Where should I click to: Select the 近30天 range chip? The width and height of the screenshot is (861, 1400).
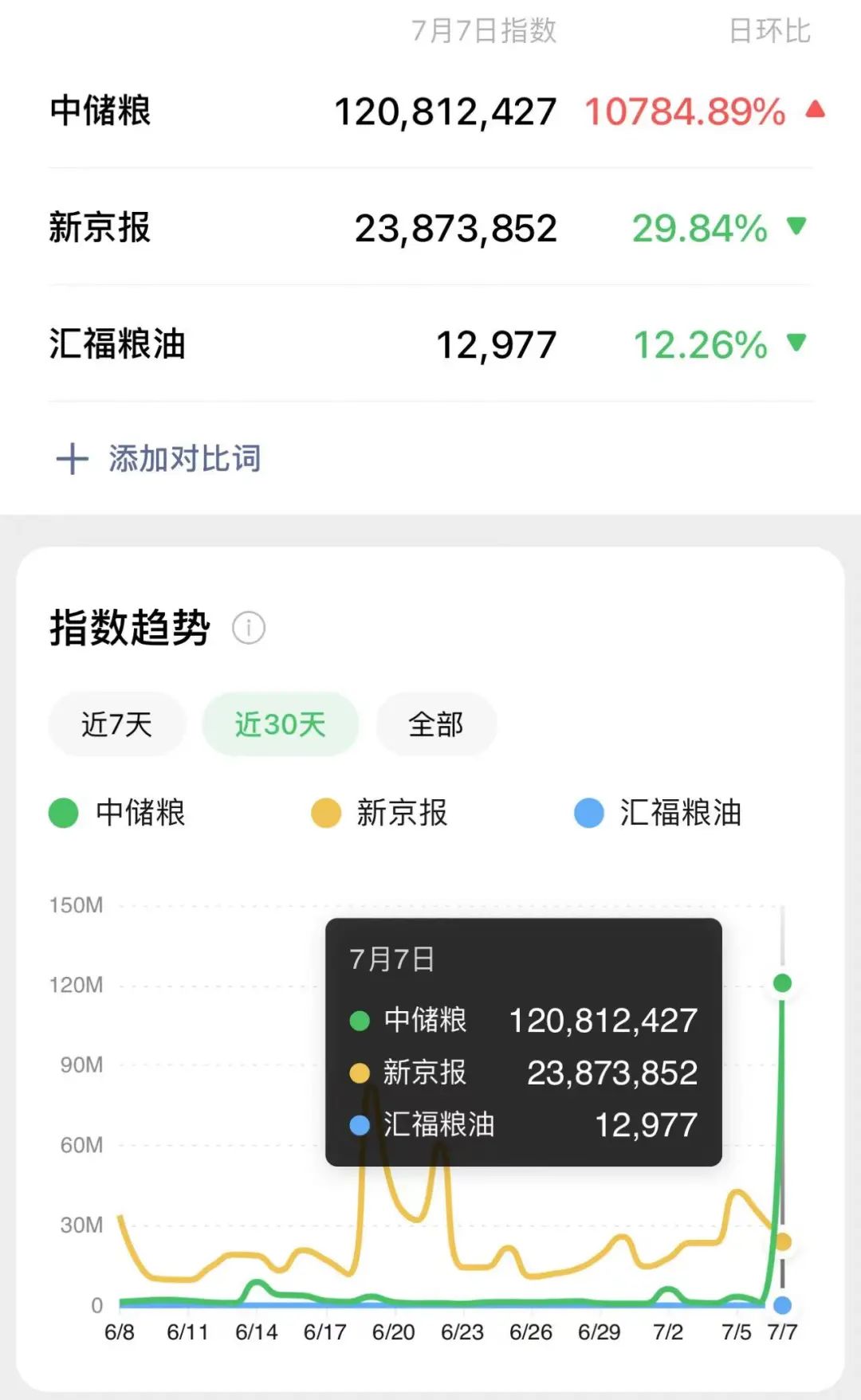pos(280,724)
